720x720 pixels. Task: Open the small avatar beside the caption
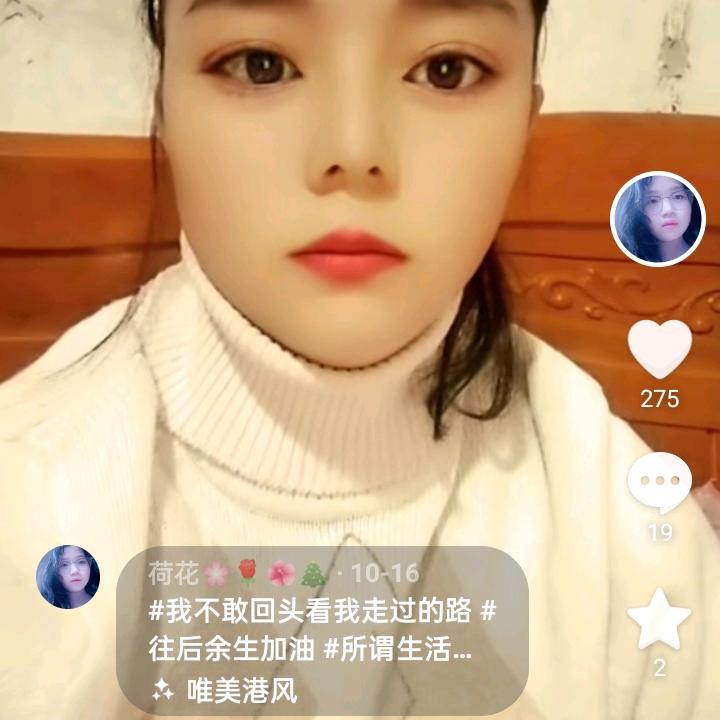tap(68, 577)
